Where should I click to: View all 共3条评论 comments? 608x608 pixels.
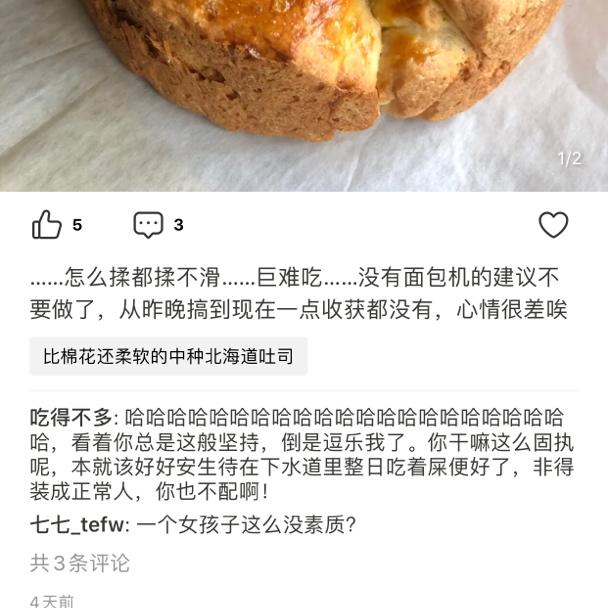(80, 563)
